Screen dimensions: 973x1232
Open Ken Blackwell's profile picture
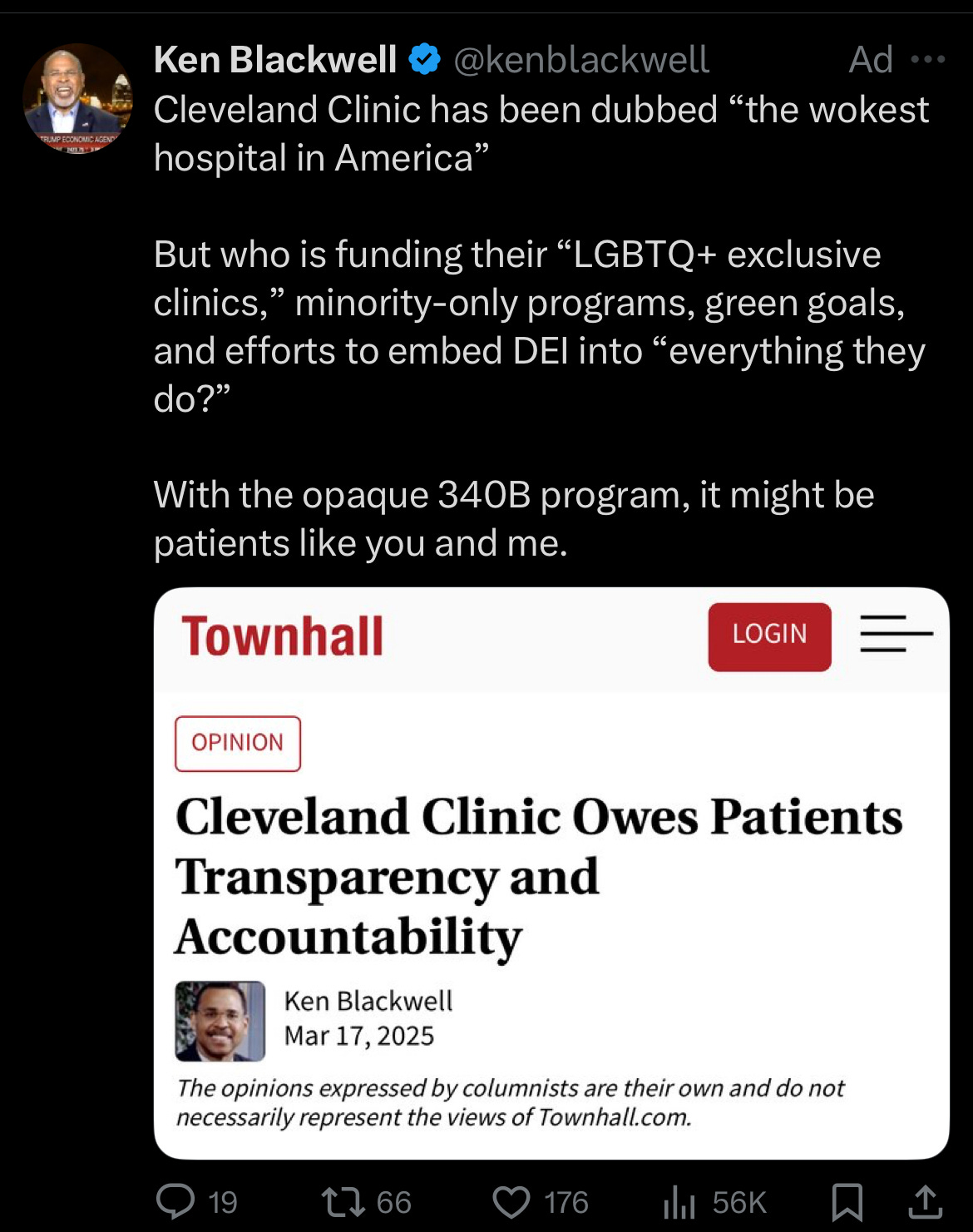click(x=77, y=99)
